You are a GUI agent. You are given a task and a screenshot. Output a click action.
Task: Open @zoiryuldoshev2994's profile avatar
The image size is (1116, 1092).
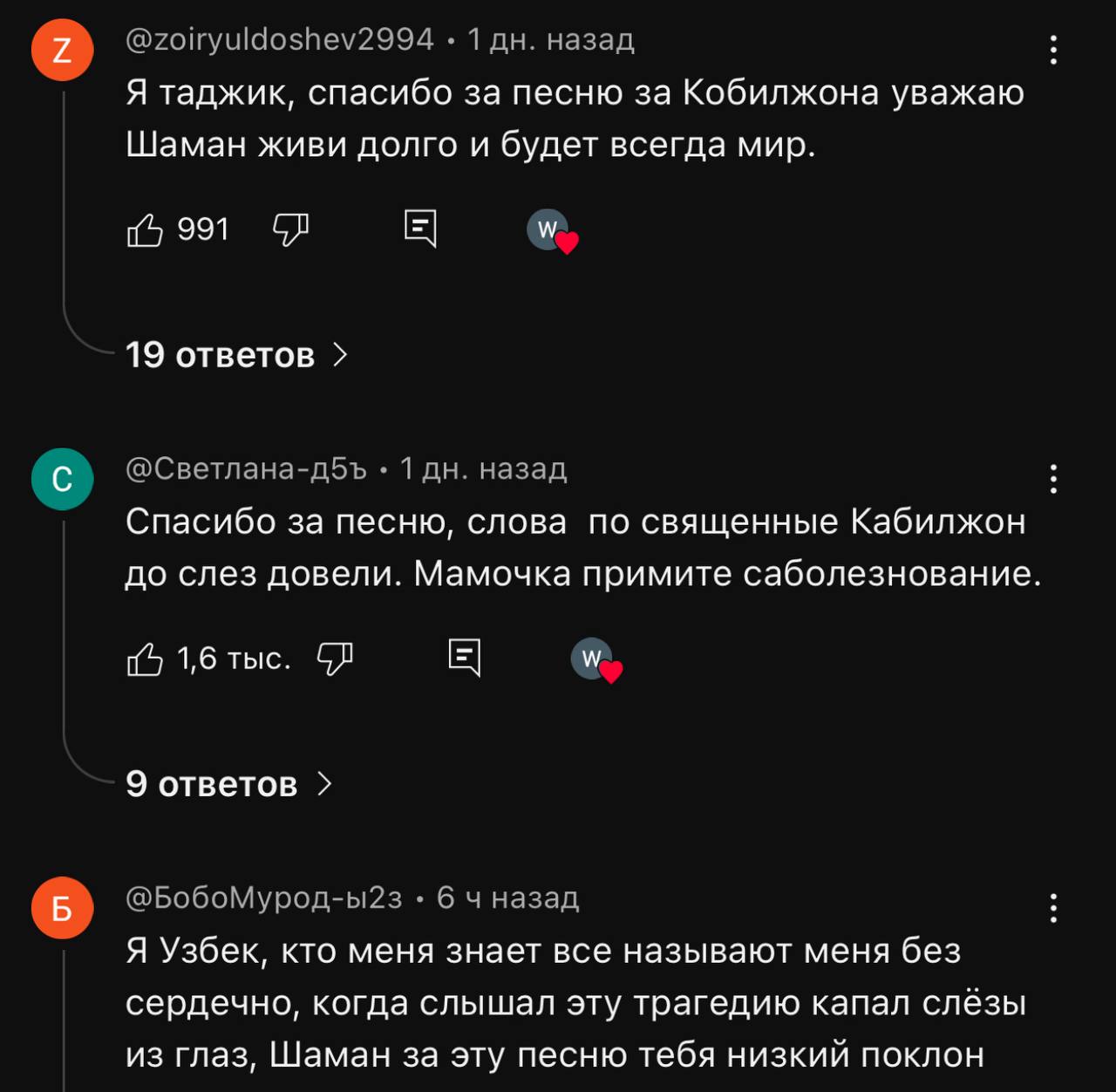click(x=62, y=51)
